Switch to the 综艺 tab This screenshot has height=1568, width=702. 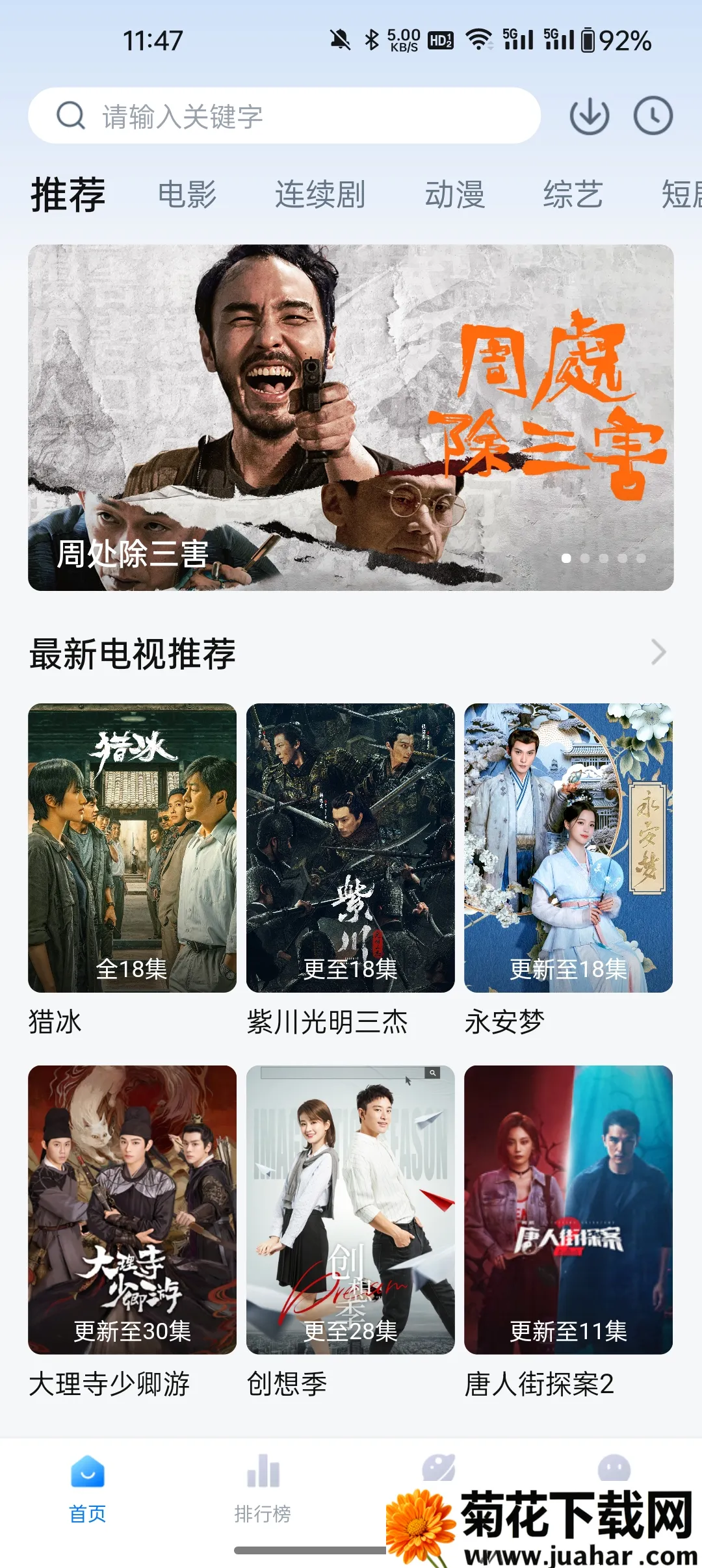(x=573, y=194)
